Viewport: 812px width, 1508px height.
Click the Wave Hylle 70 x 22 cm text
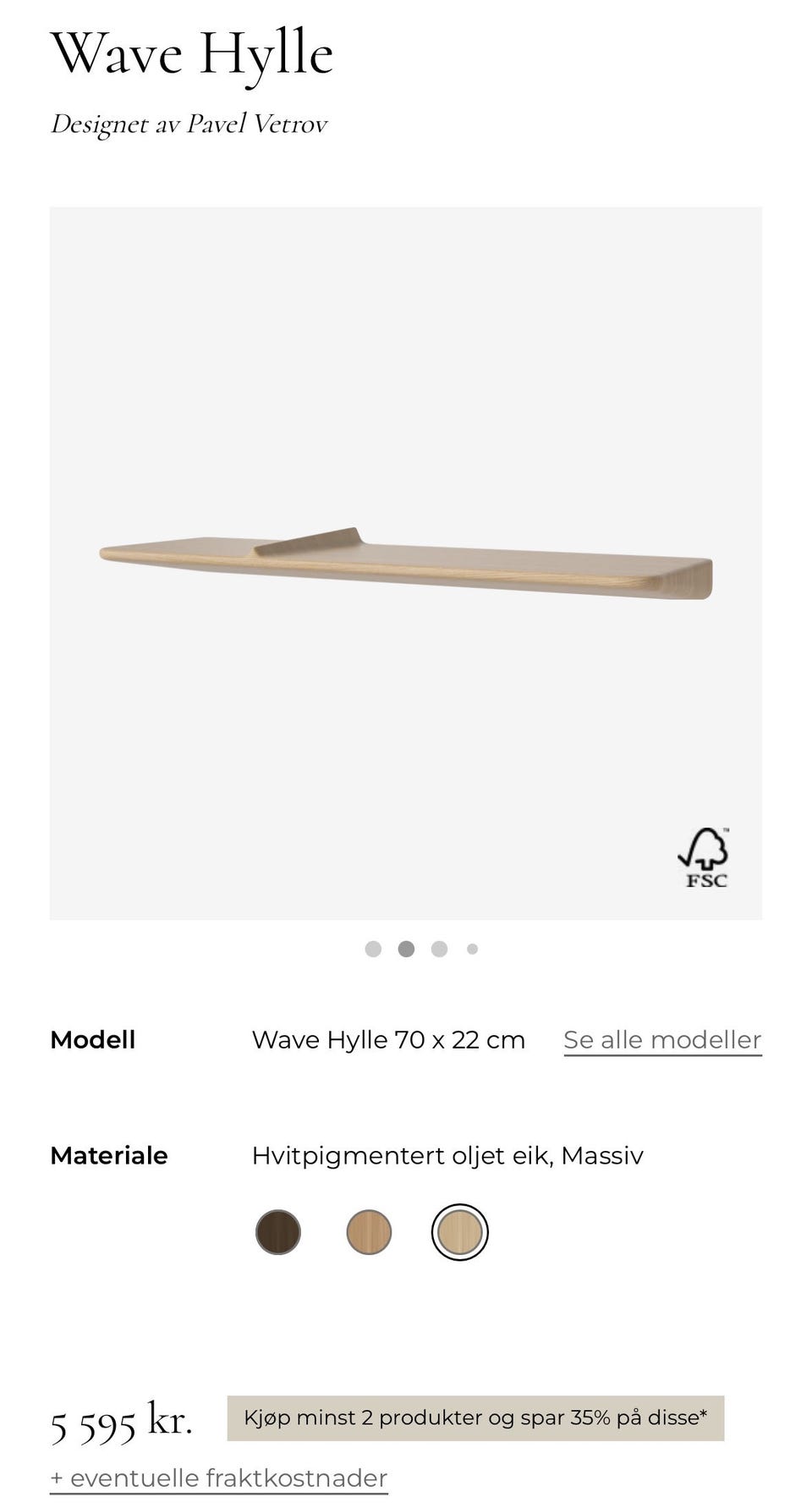point(388,1039)
